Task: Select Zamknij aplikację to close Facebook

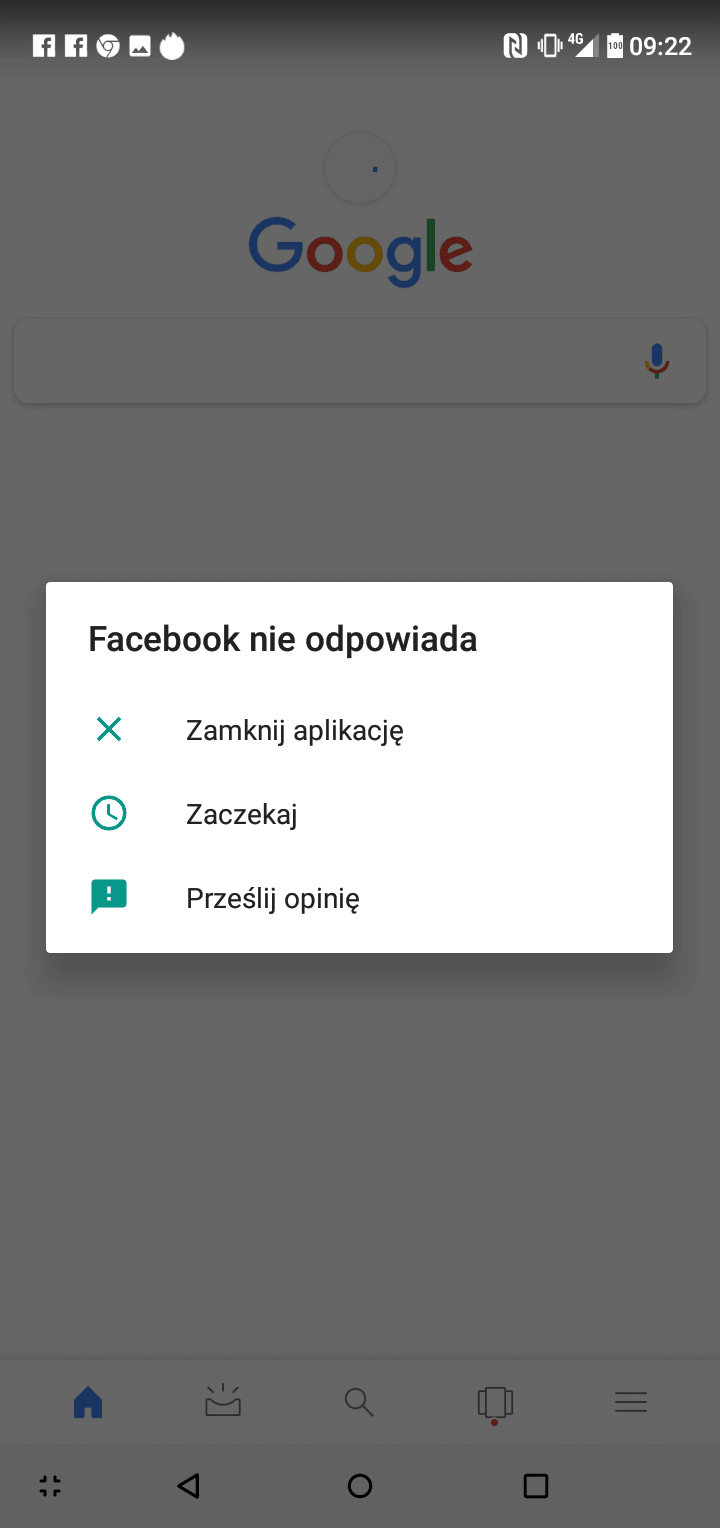Action: pos(359,730)
